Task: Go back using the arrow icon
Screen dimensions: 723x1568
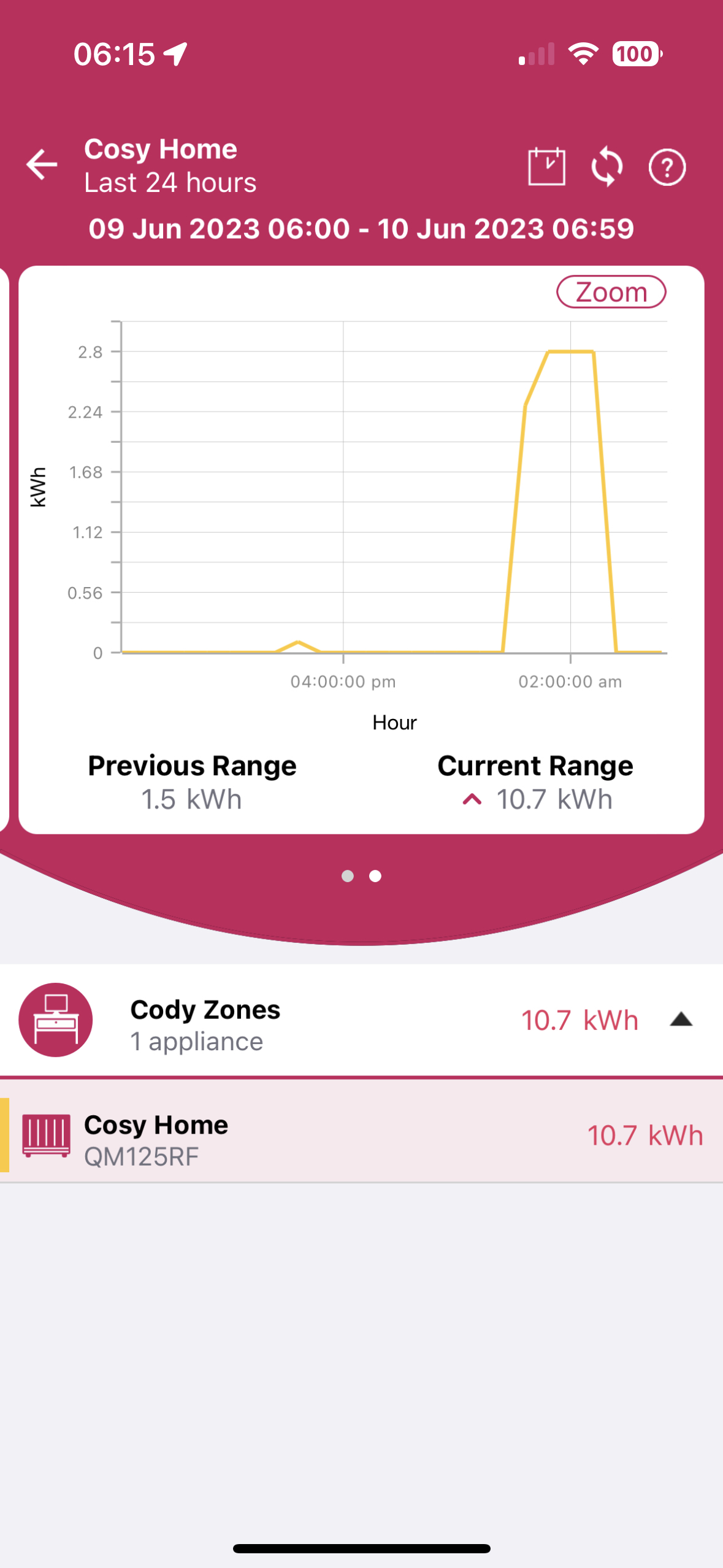Action: tap(42, 165)
